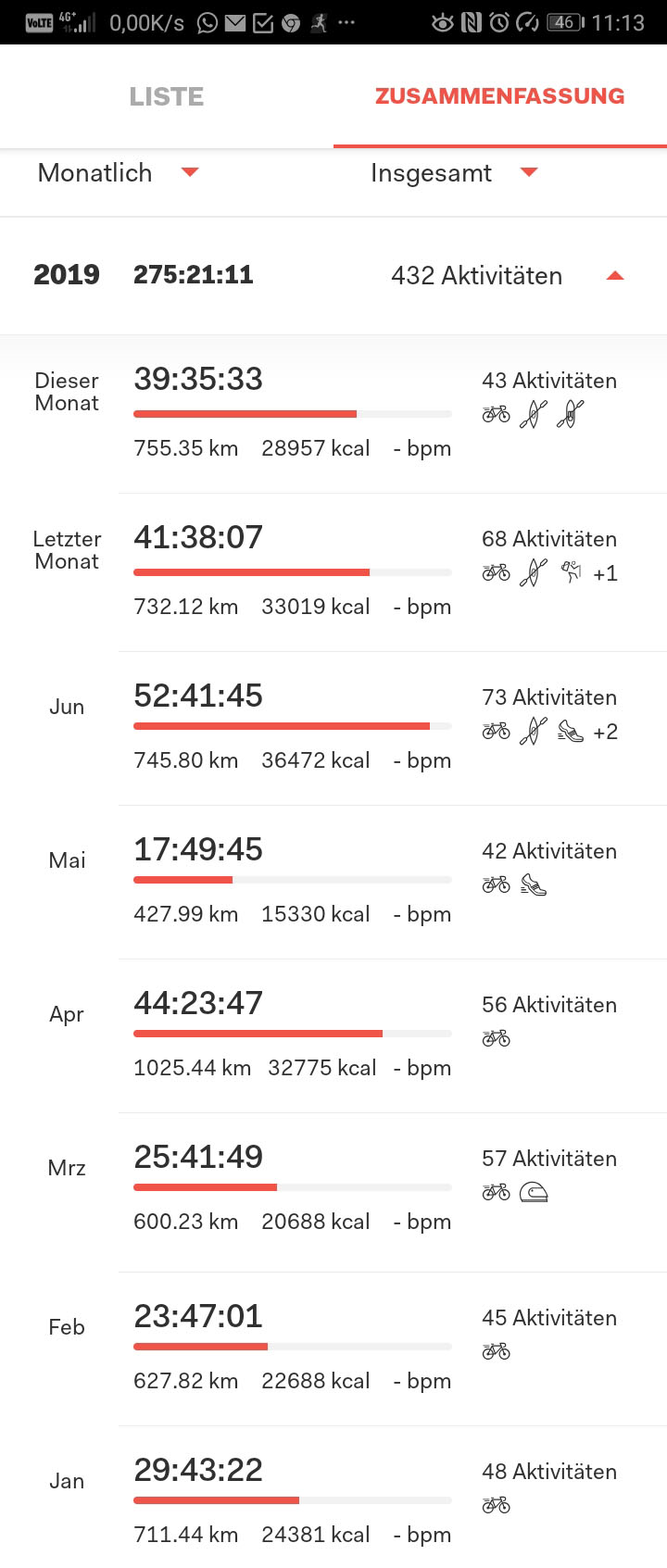
Task: Open the Mrz monthly summary
Action: coord(333,1190)
